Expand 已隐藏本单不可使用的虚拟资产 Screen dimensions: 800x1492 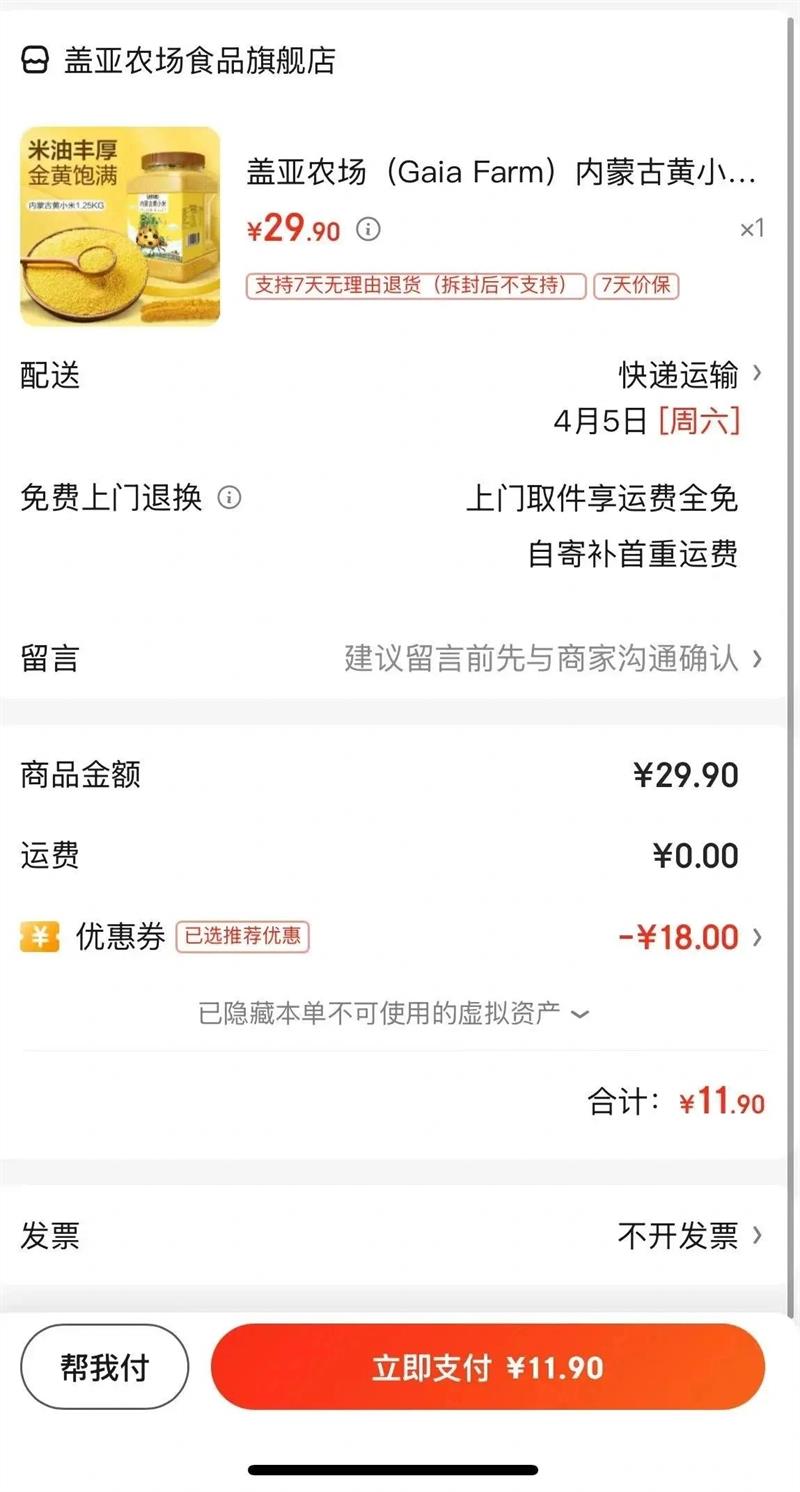[394, 1014]
